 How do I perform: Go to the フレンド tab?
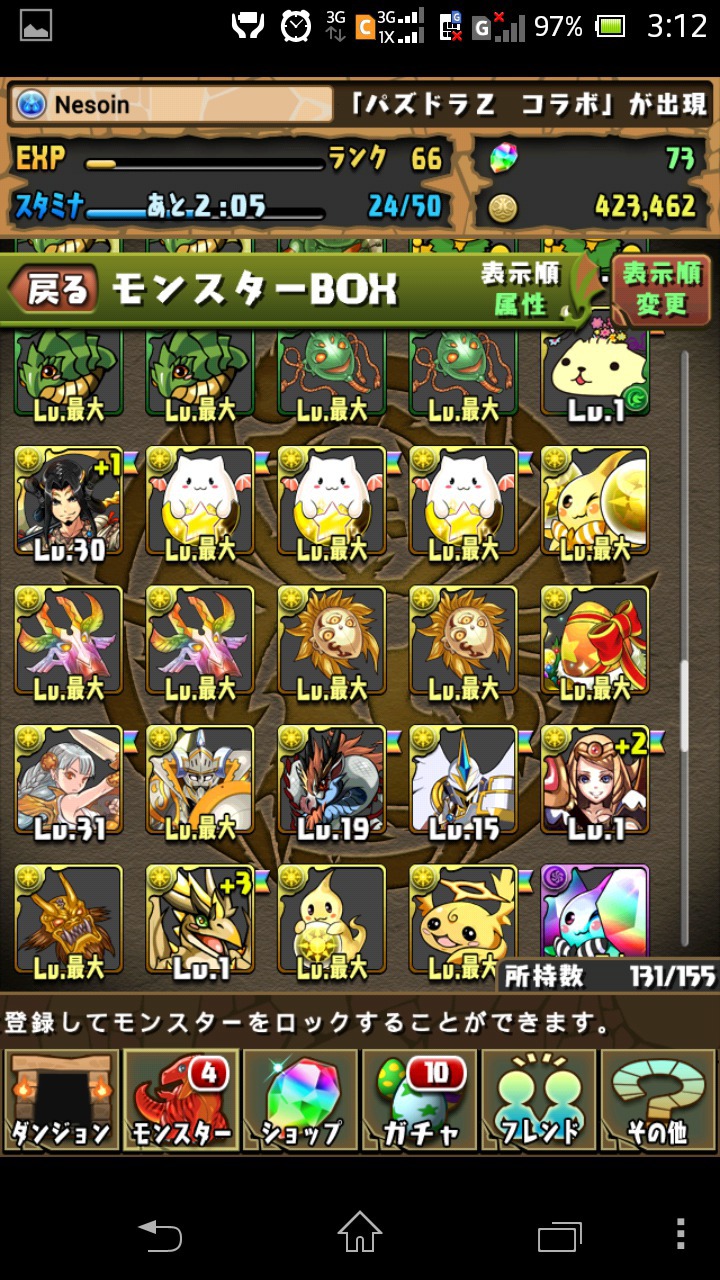point(540,1102)
